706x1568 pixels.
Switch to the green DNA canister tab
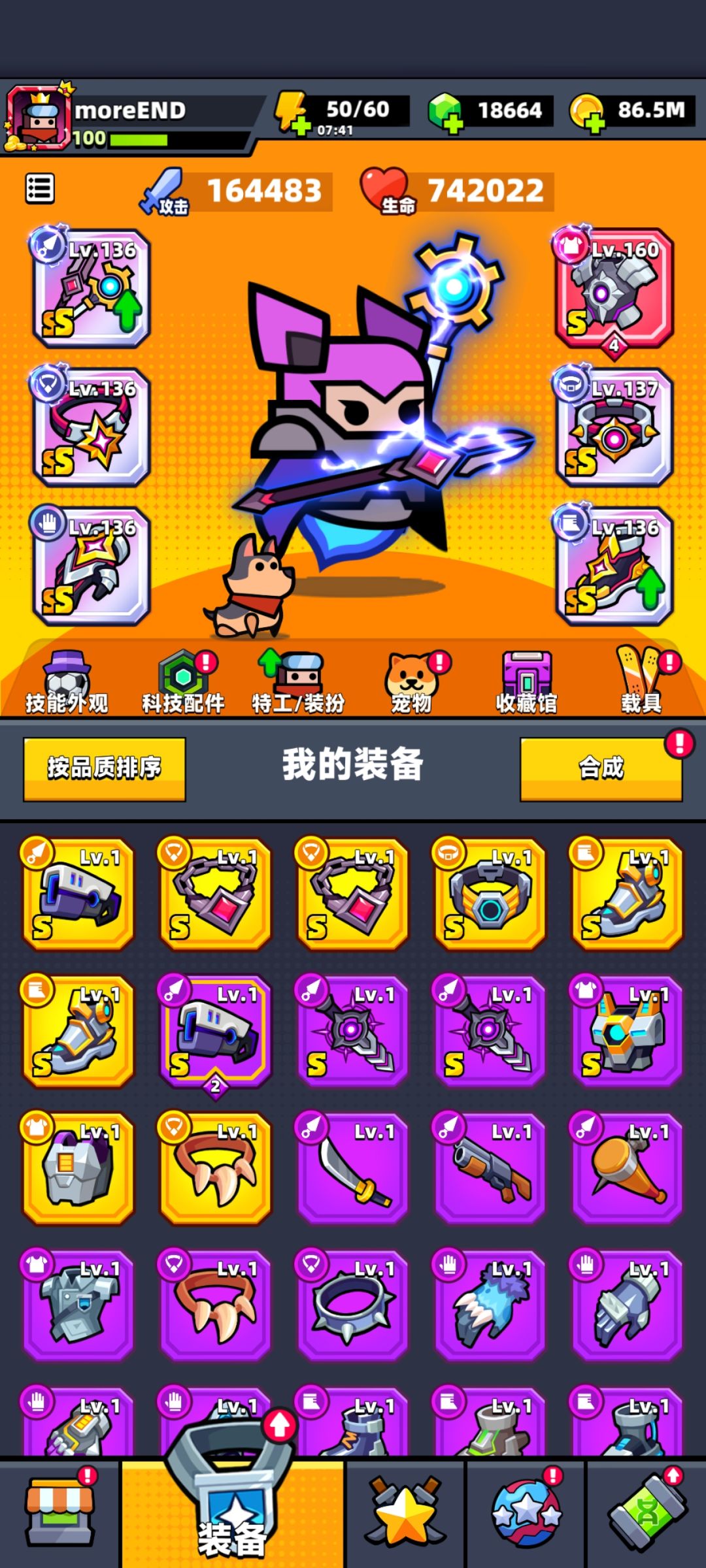[x=647, y=1512]
